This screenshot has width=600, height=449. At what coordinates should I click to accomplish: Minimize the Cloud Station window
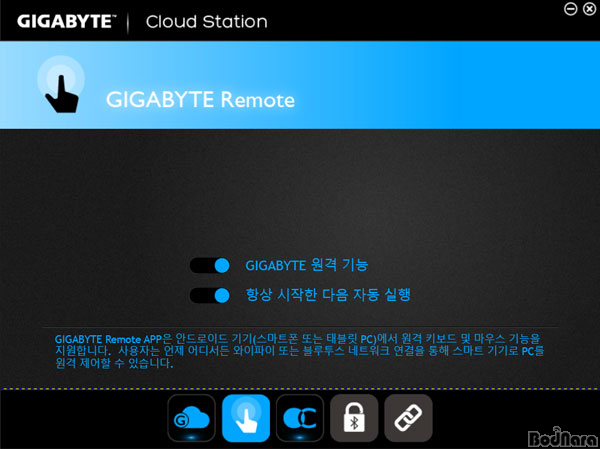coord(570,8)
